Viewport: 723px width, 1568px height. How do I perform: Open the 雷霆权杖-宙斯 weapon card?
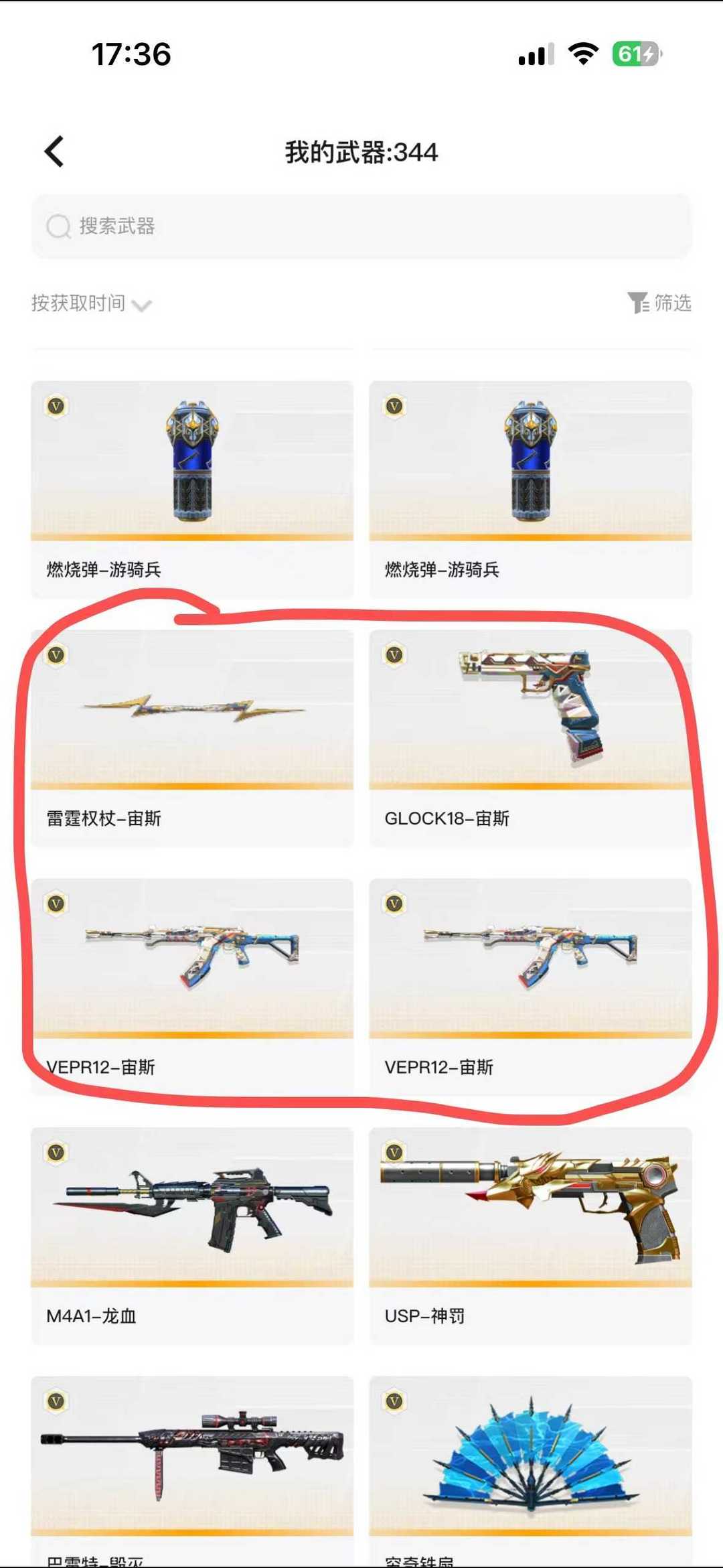click(x=192, y=737)
